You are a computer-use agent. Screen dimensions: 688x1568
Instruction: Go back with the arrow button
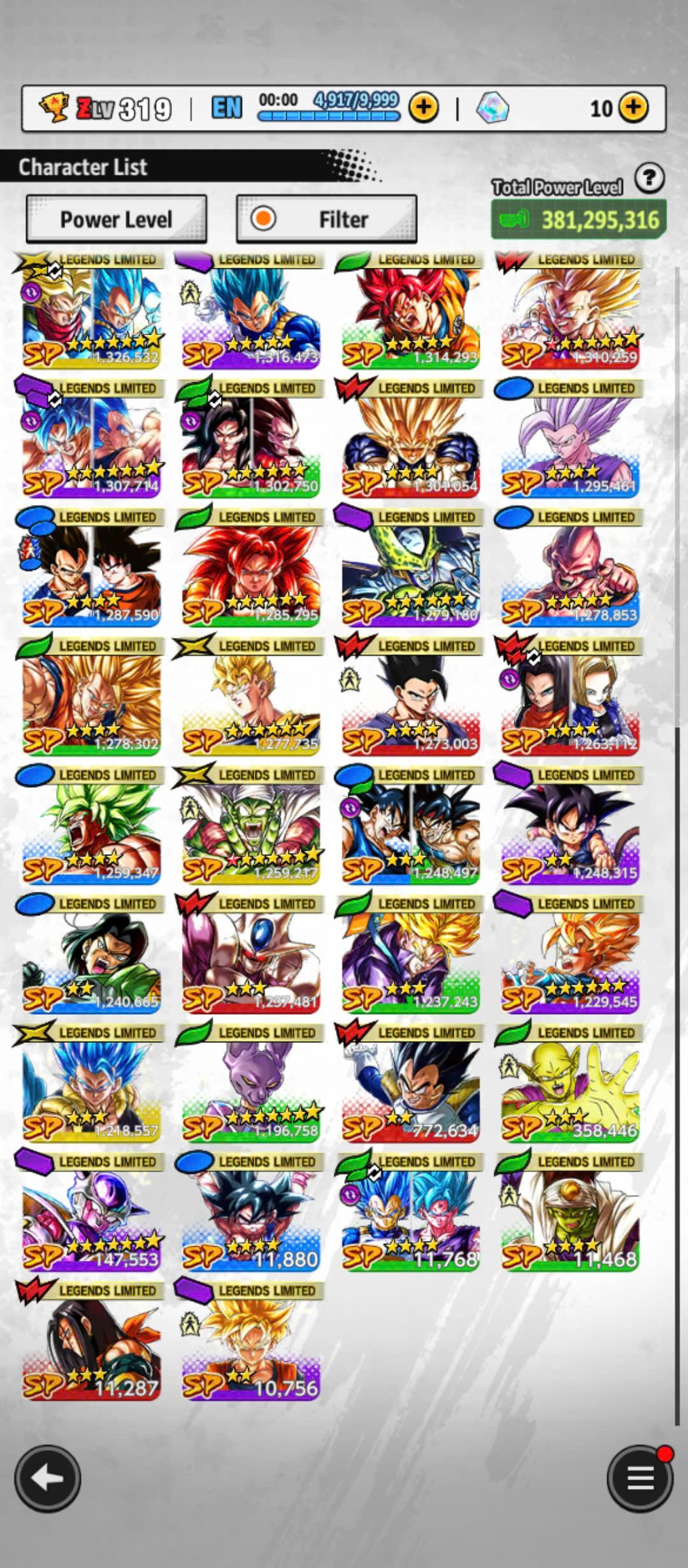(x=47, y=1478)
